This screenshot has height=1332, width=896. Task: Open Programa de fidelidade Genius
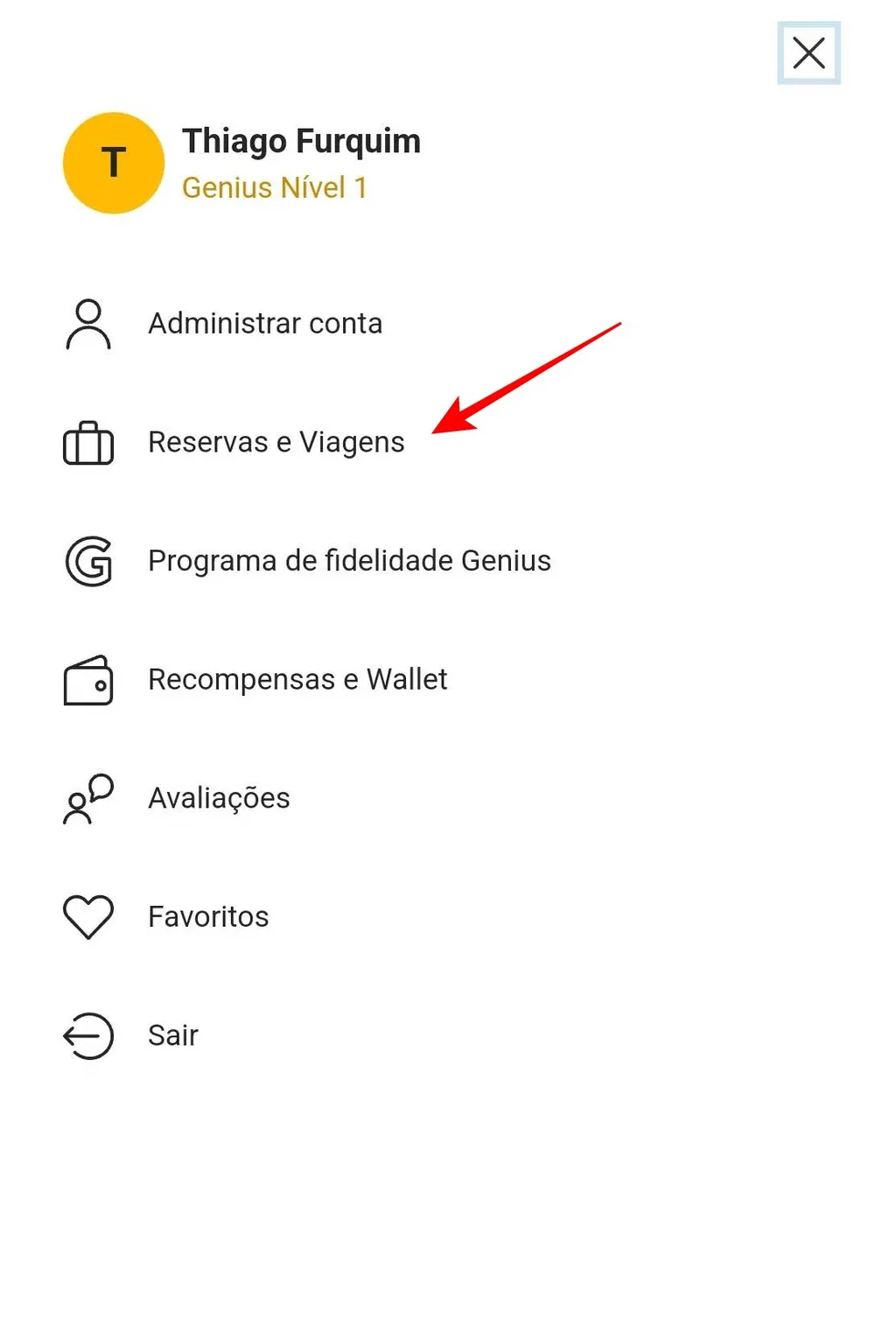click(x=350, y=562)
